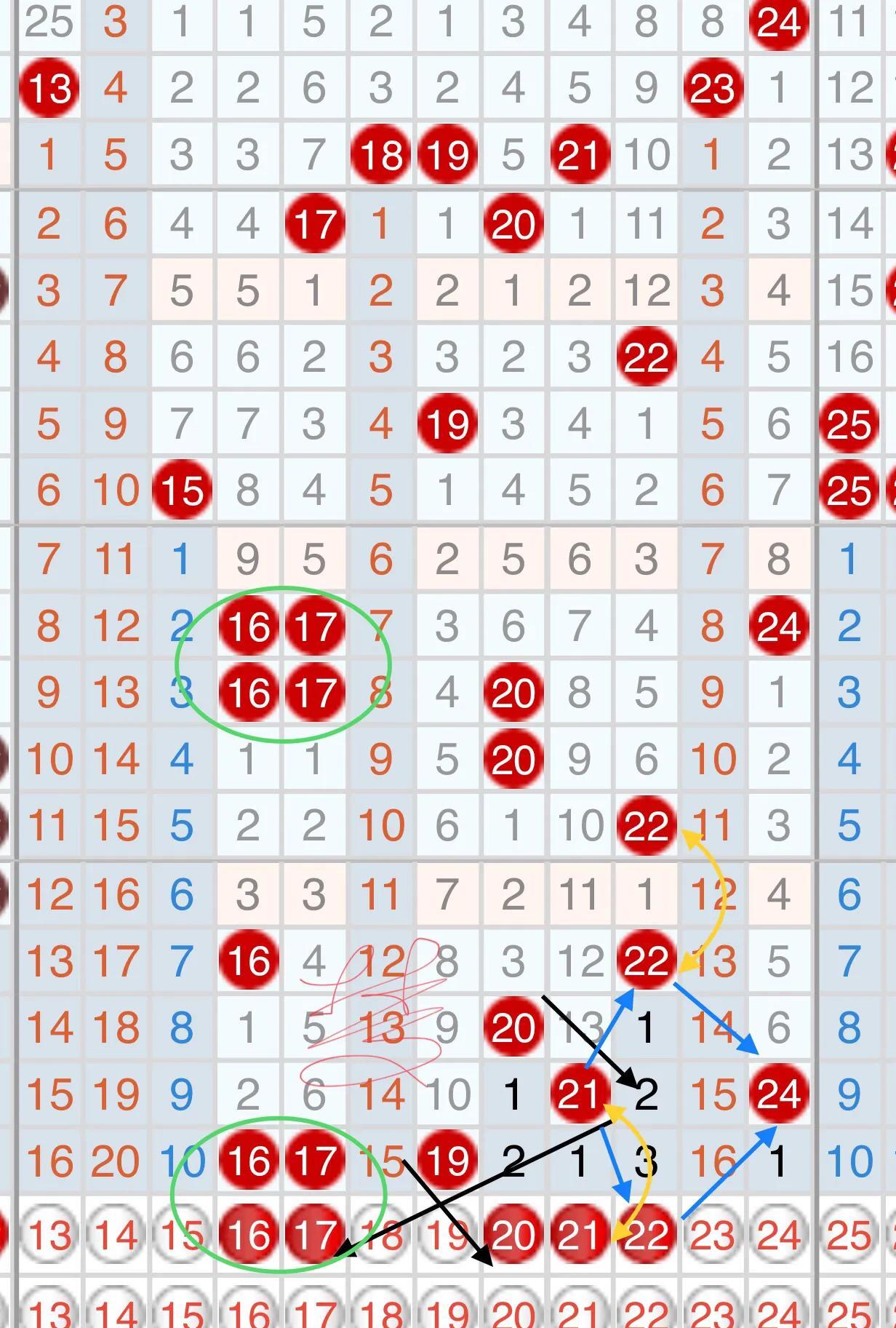This screenshot has width=896, height=1328.
Task: Deselect red ball 22 in the upper pick row
Action: [646, 1235]
